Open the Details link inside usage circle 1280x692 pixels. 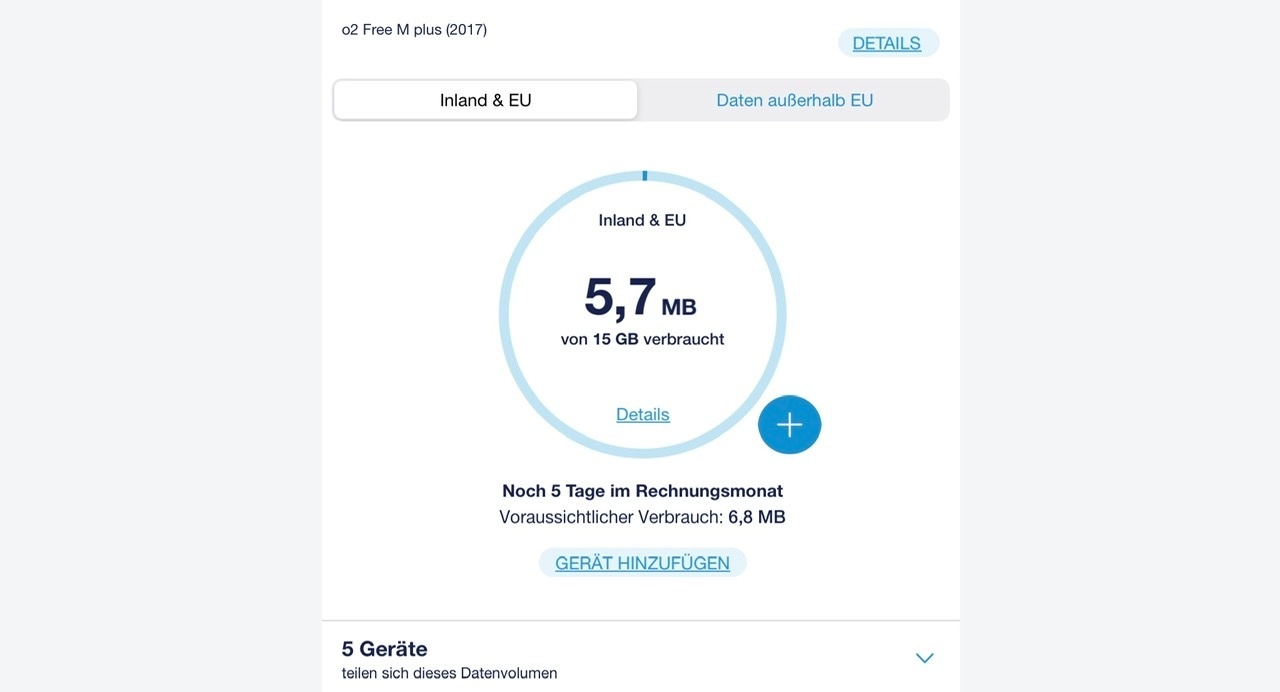coord(642,414)
